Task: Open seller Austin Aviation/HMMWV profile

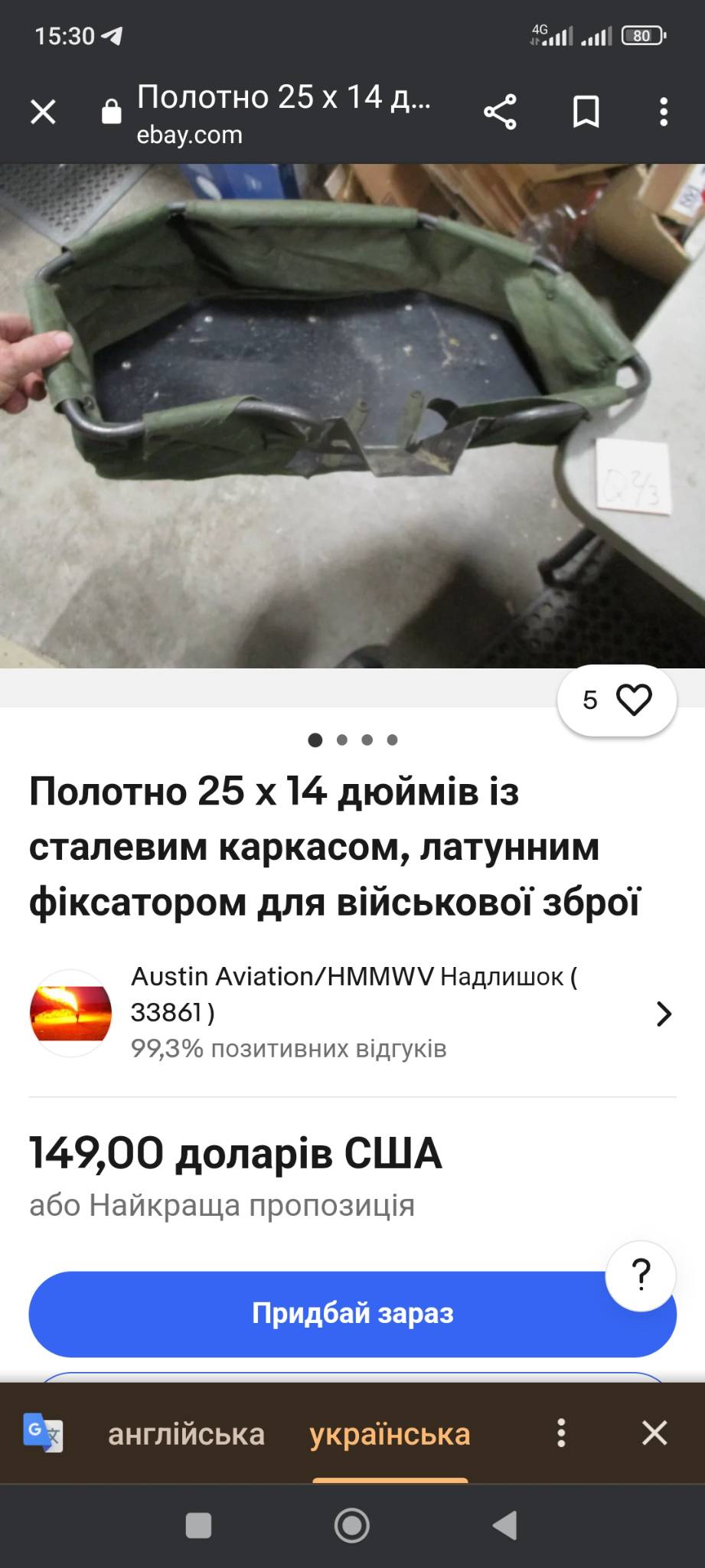Action: pos(352,1013)
